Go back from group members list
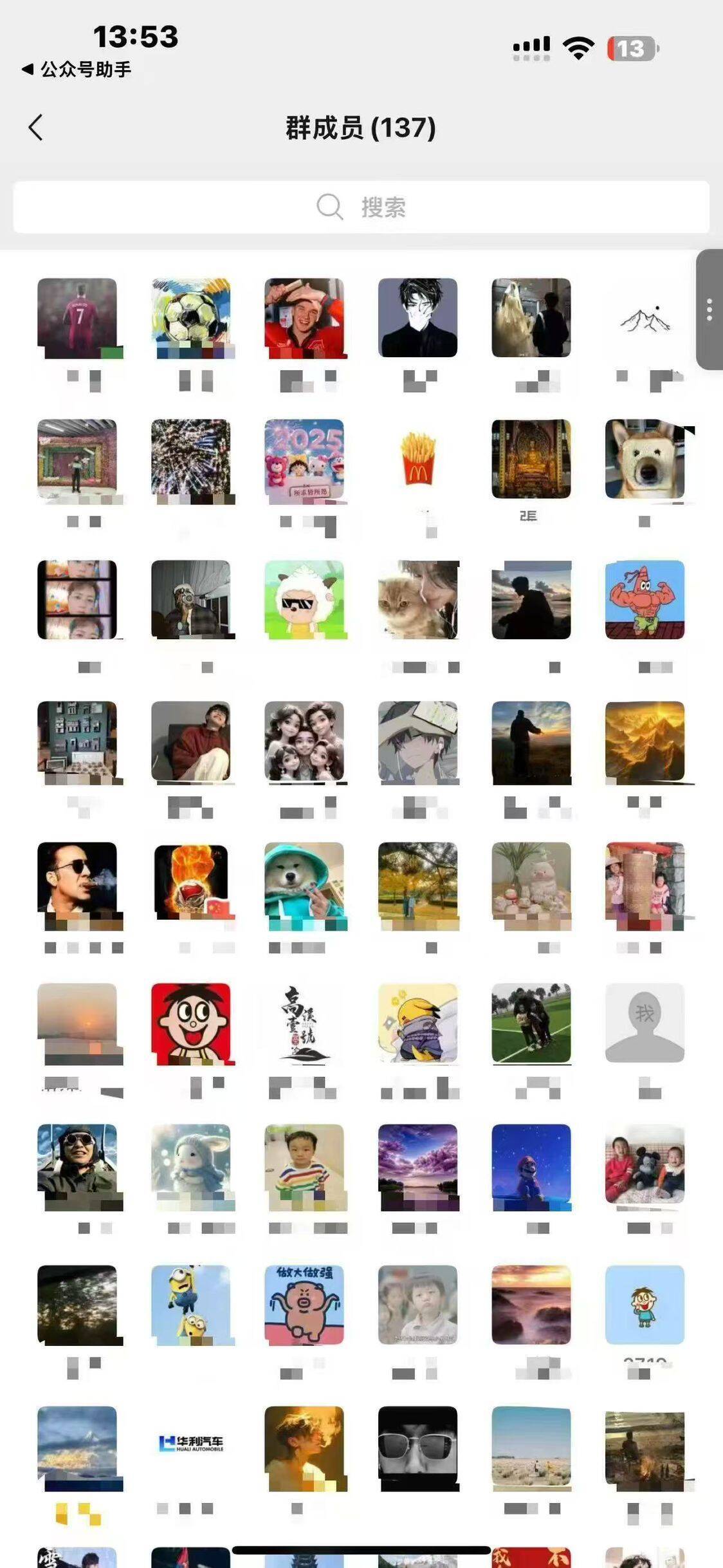This screenshot has height=1568, width=723. pos(36,127)
